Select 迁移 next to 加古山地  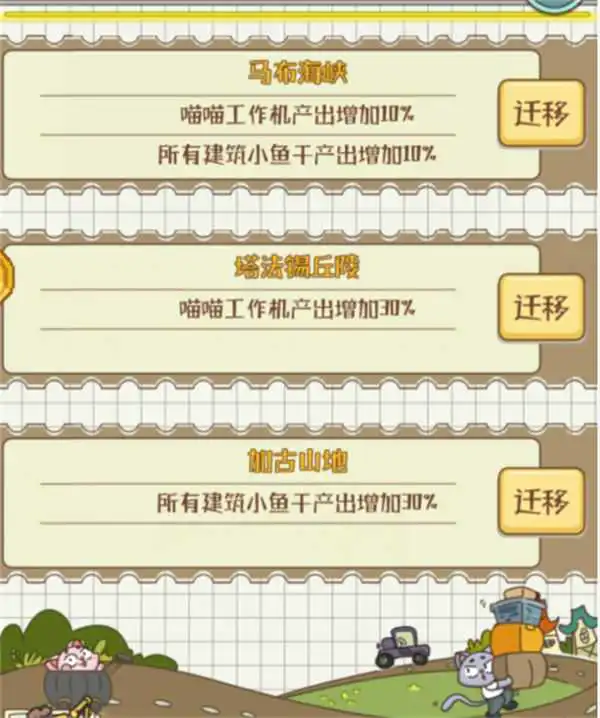coord(541,500)
